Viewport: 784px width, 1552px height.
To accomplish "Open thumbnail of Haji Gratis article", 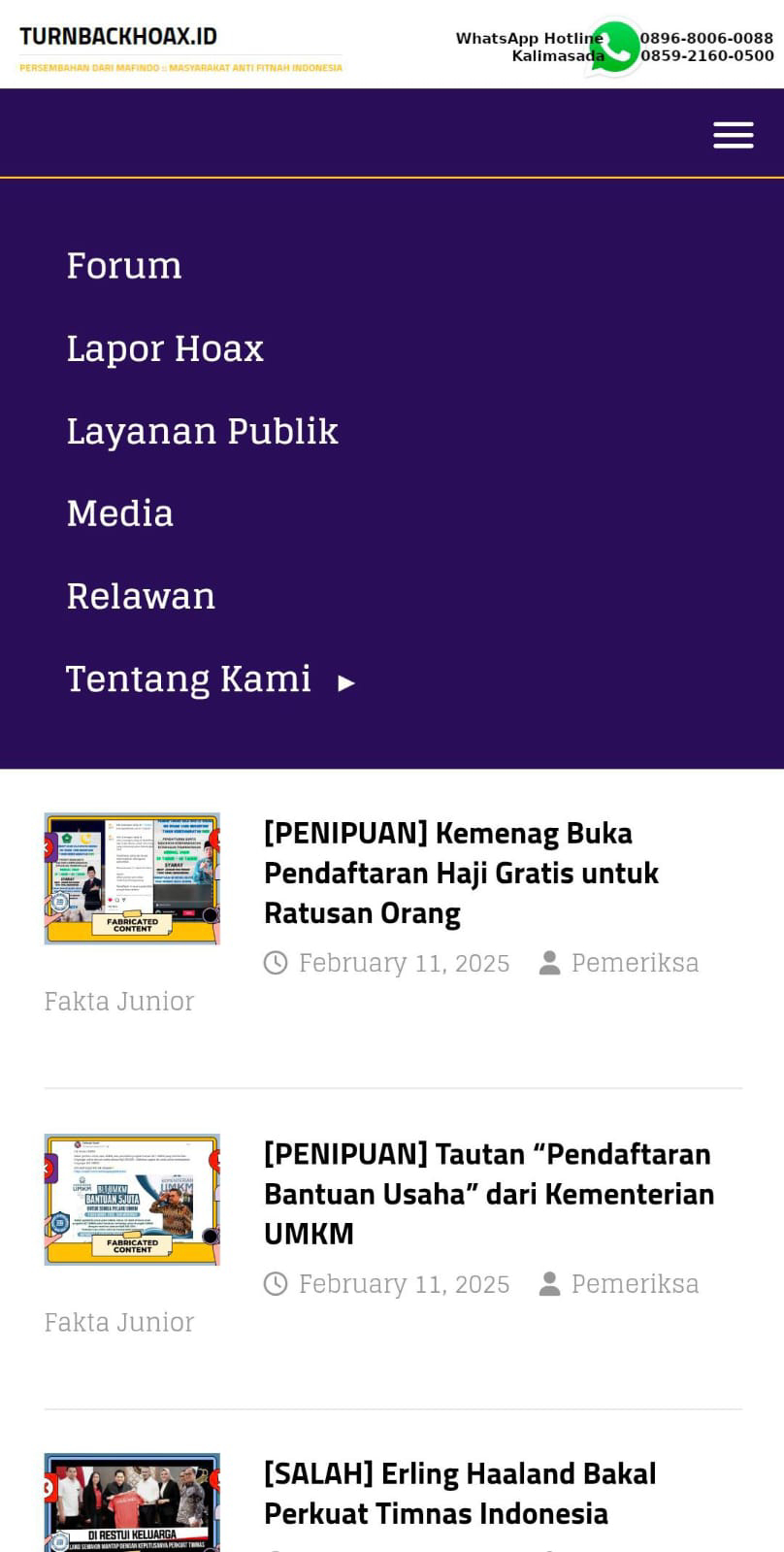I will click(x=132, y=878).
